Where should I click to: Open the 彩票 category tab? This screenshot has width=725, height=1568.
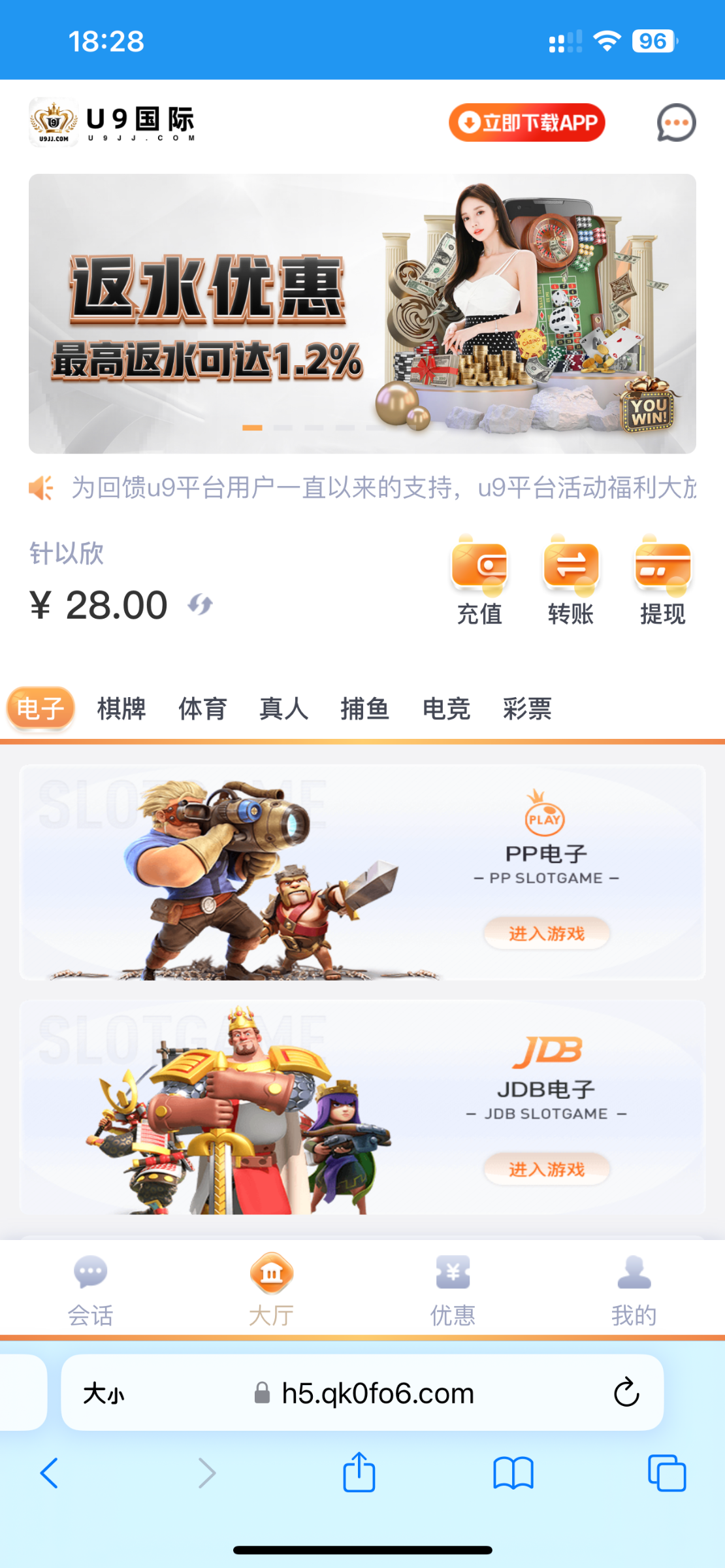527,708
